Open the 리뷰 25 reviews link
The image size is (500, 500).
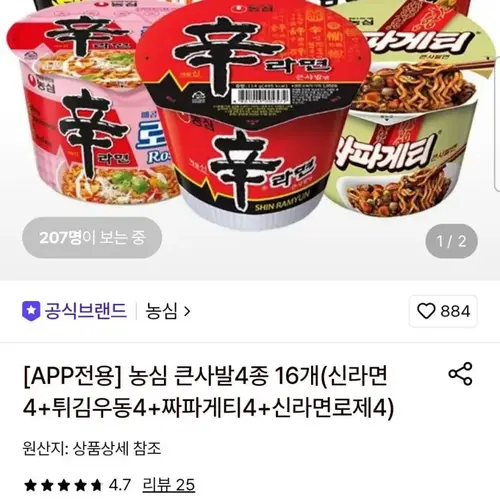click(169, 485)
